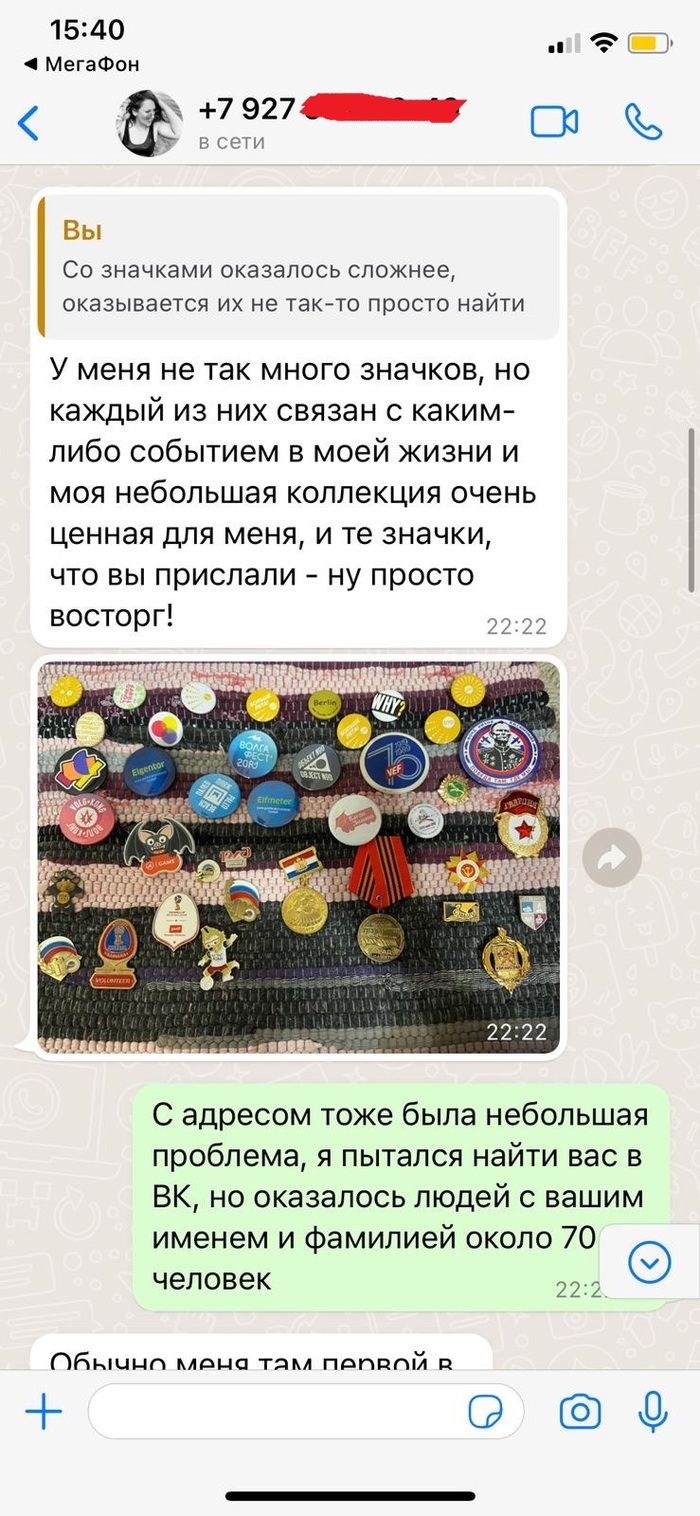Screen dimensions: 700x1516
Task: Forward the badge photo
Action: pos(611,857)
